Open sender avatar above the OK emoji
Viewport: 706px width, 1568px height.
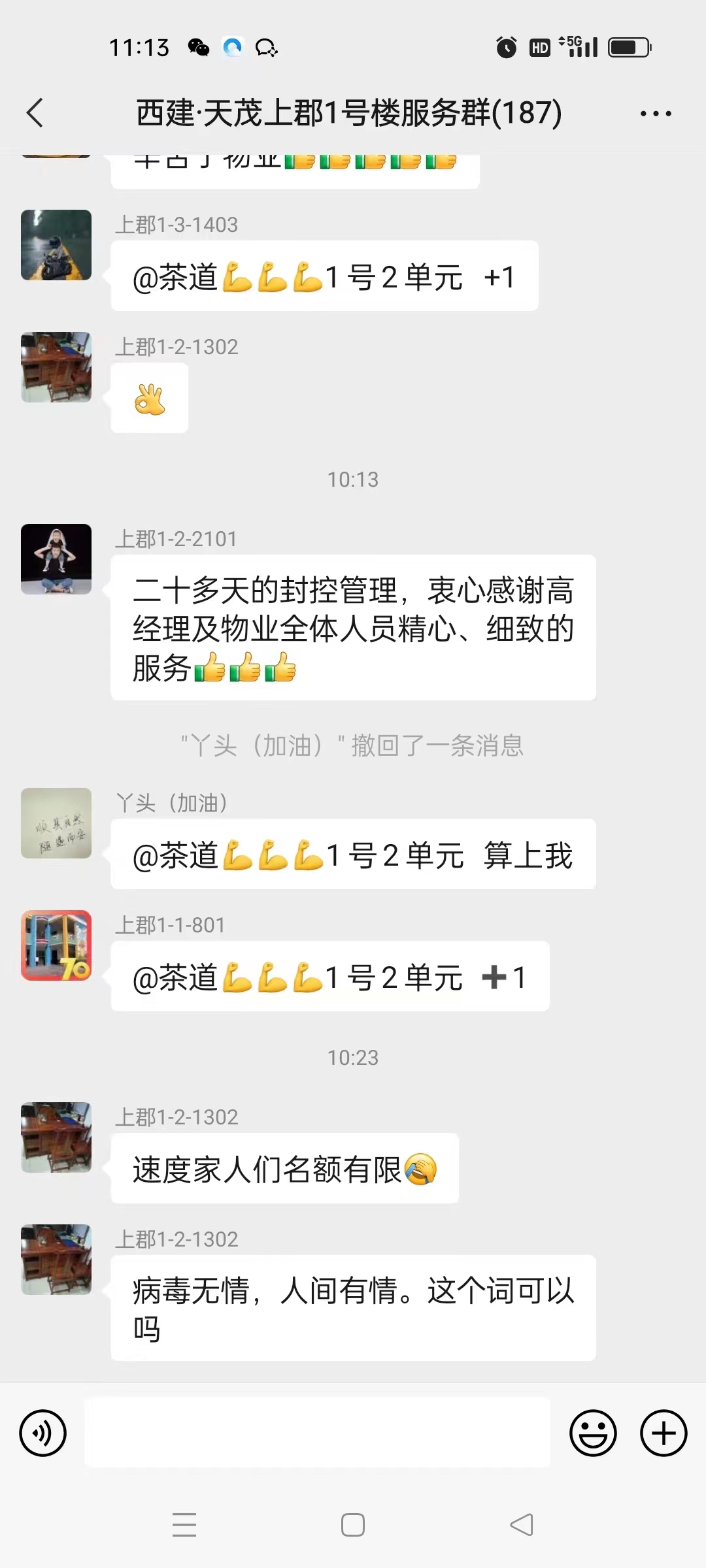pos(56,367)
